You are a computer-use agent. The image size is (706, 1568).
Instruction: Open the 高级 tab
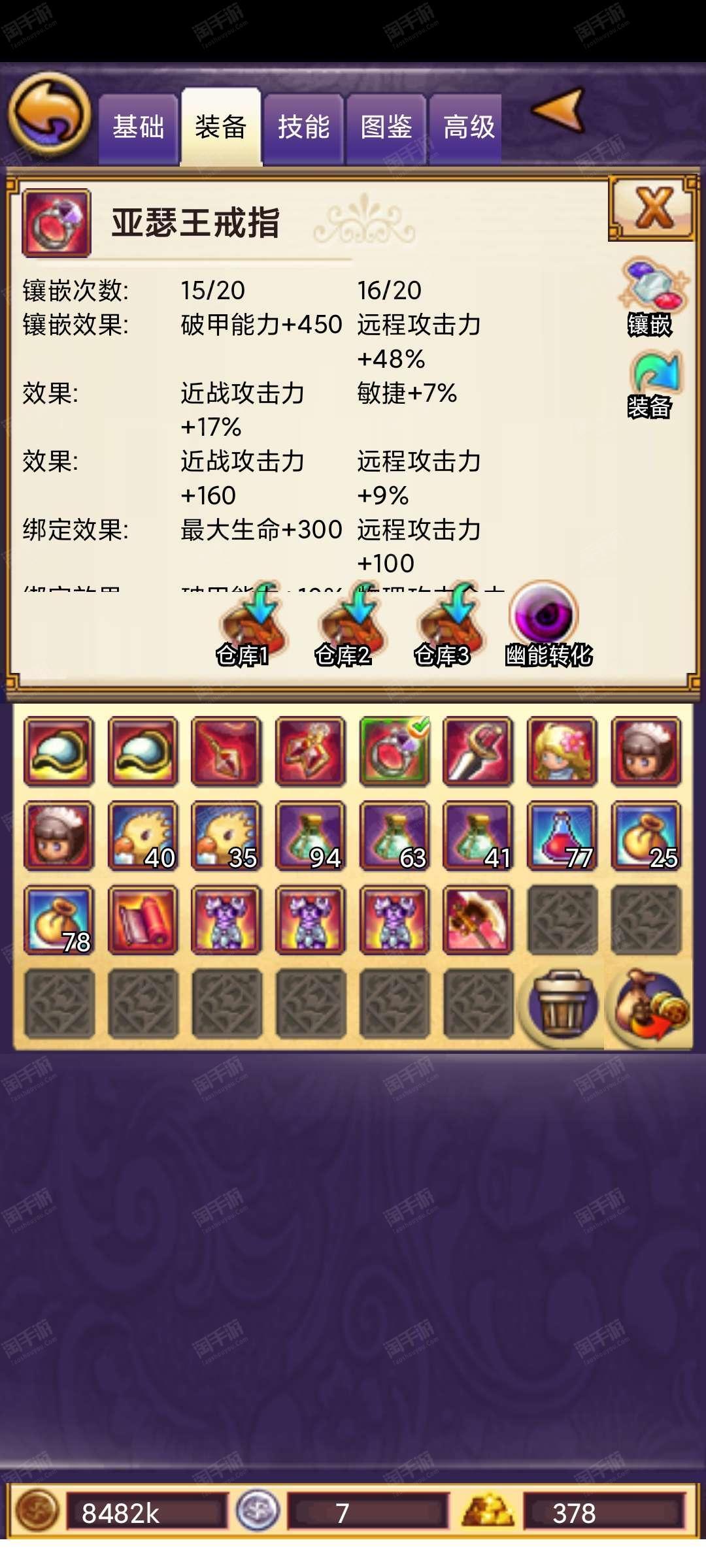469,128
